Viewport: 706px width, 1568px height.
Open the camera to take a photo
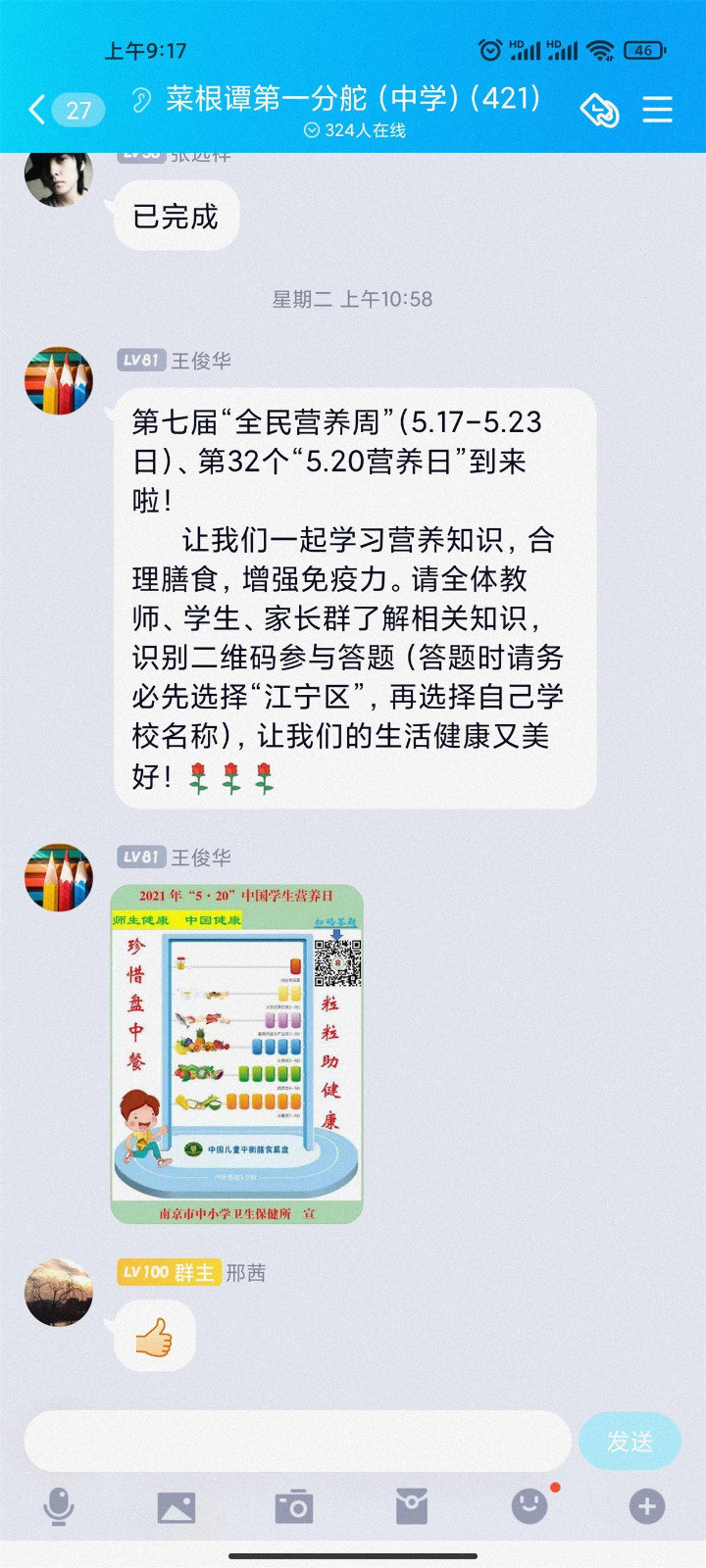pyautogui.click(x=294, y=1506)
